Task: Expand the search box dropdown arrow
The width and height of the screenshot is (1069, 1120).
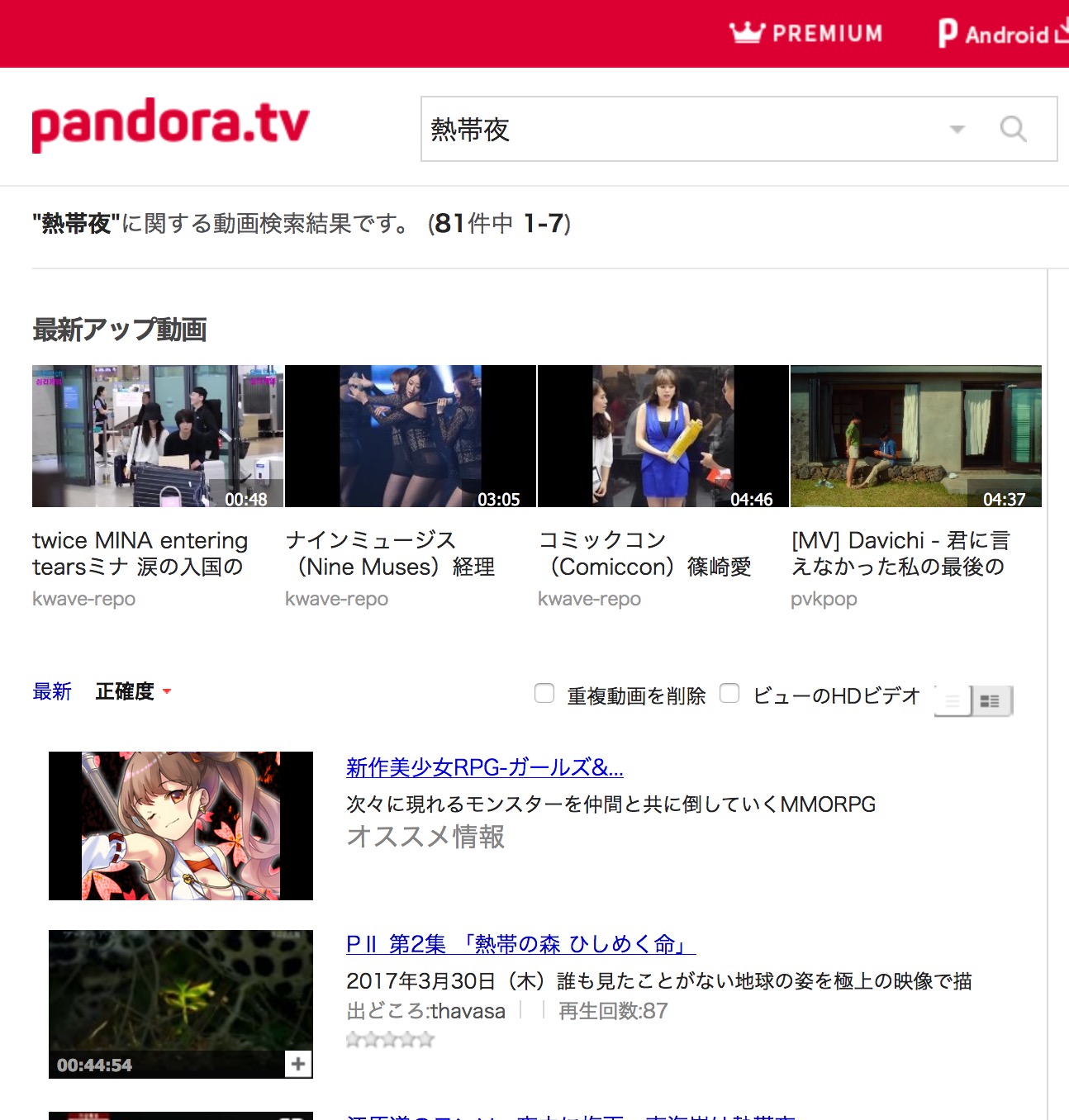Action: click(957, 130)
